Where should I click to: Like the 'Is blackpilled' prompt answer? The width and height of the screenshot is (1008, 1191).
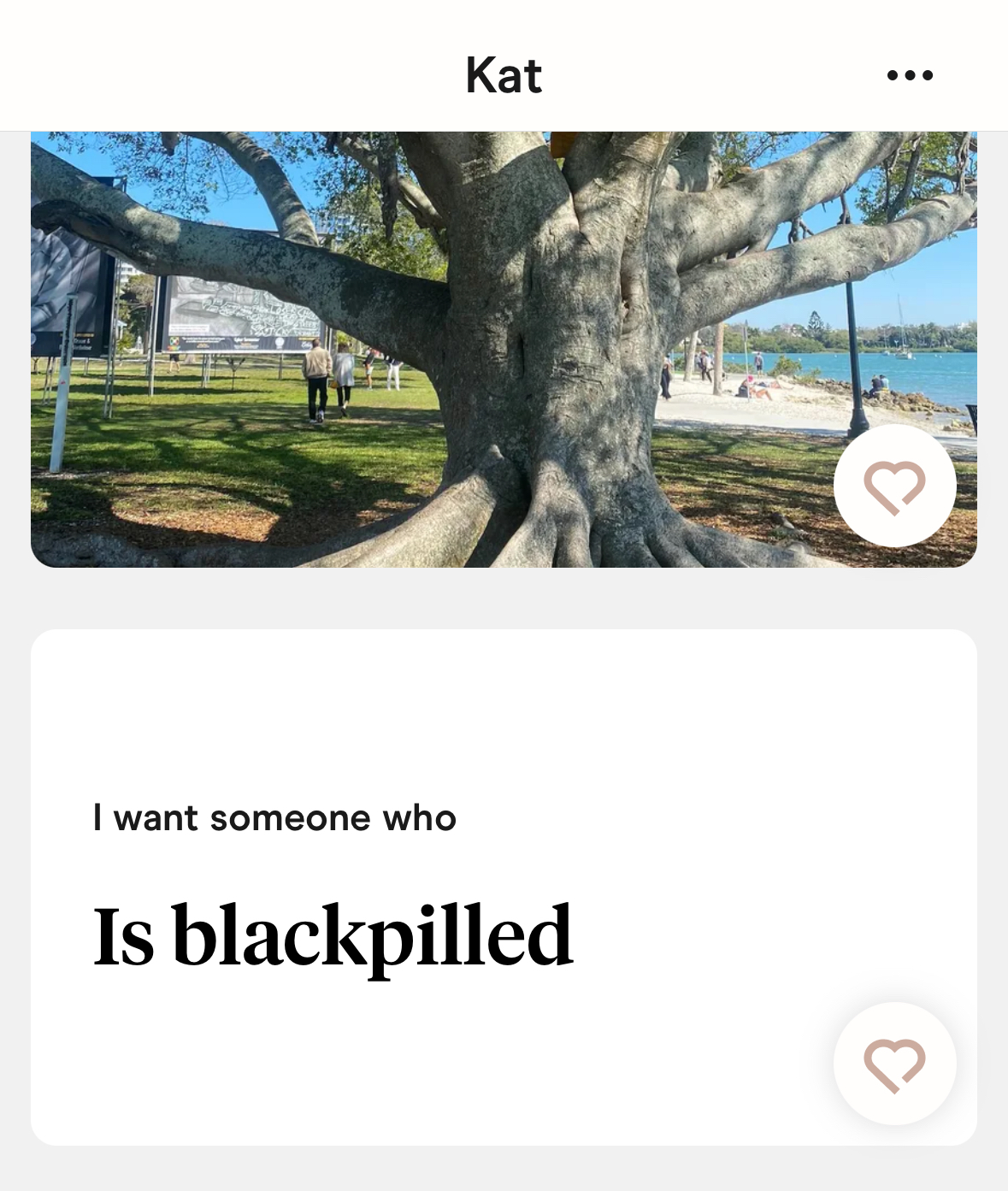click(x=894, y=1064)
